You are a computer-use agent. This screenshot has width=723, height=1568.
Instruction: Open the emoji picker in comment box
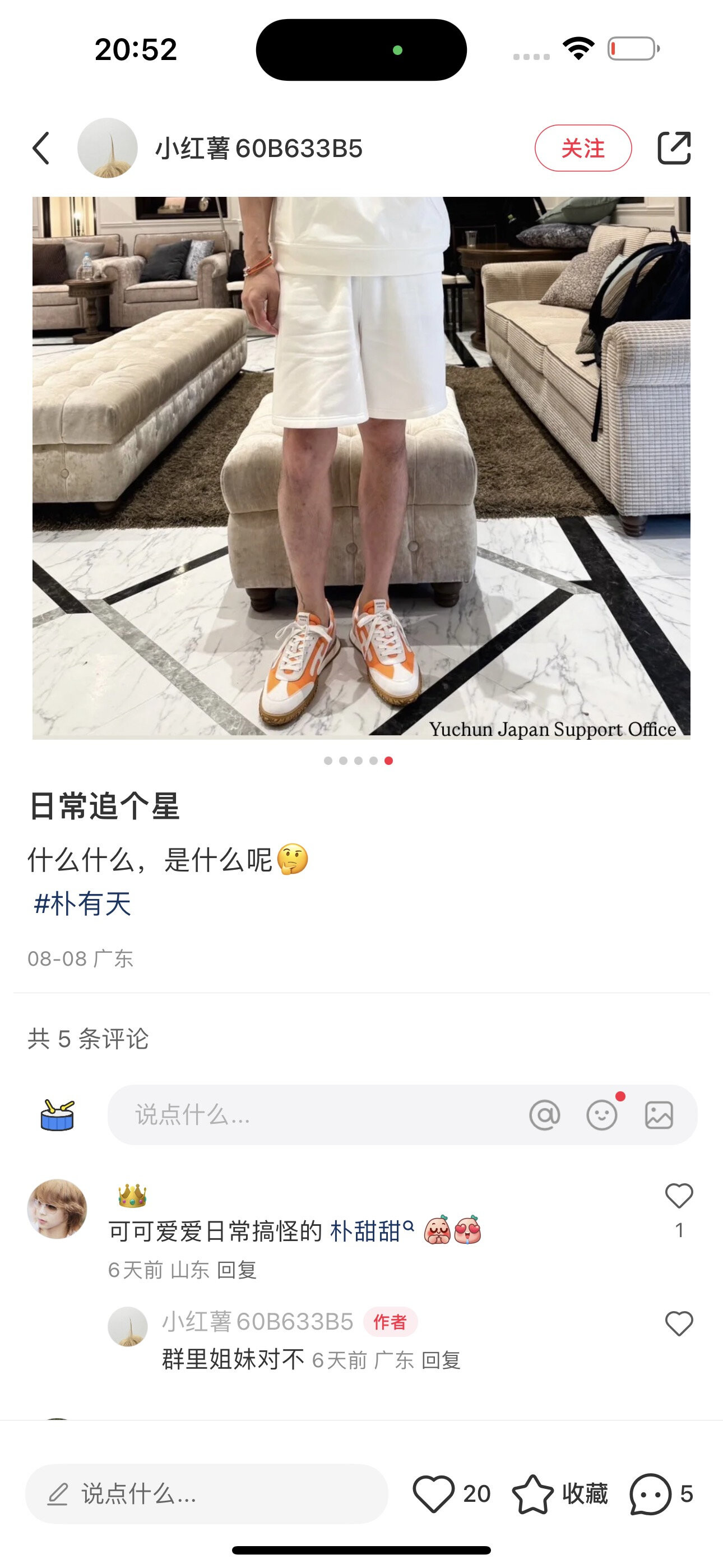pyautogui.click(x=601, y=1115)
